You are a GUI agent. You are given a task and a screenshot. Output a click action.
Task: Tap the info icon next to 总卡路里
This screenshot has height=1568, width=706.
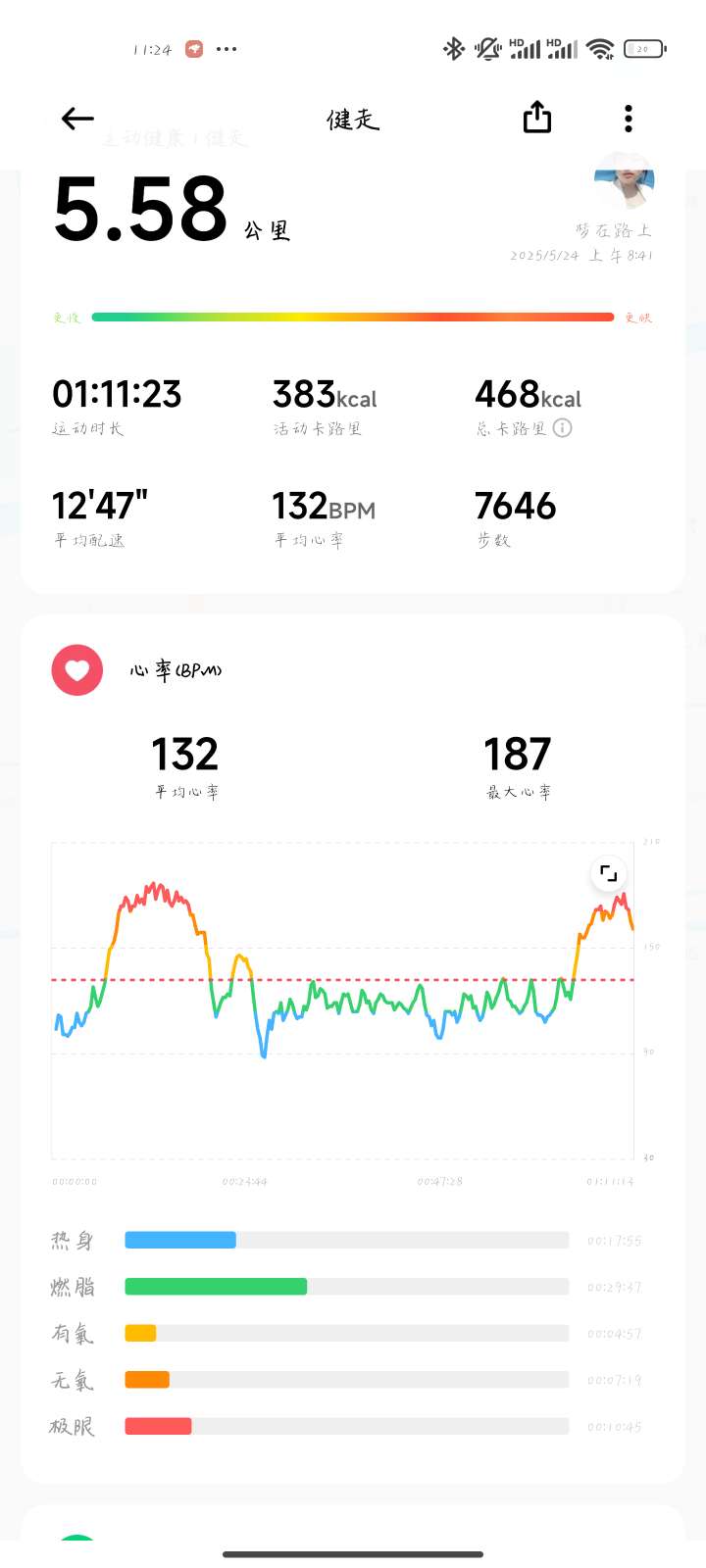click(562, 428)
